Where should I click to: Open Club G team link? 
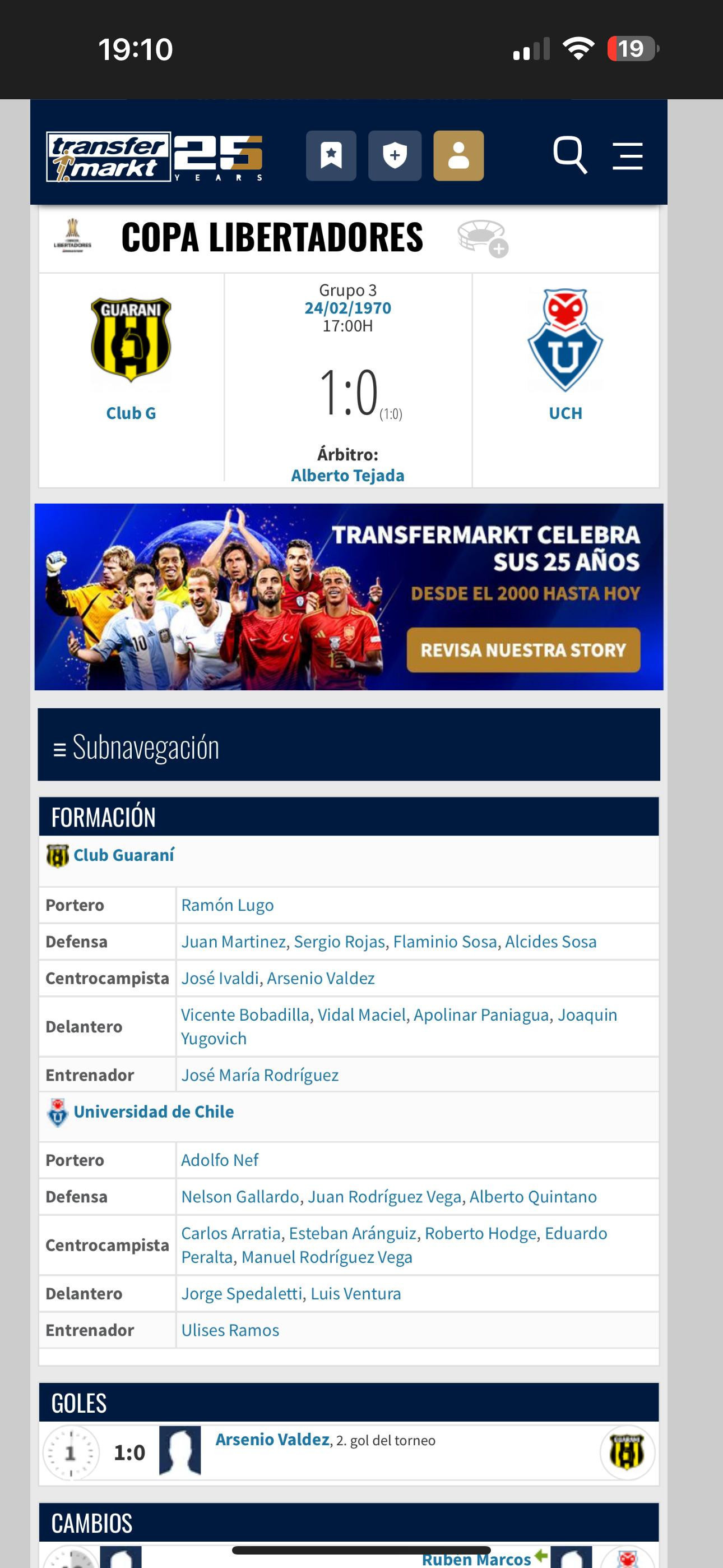(131, 413)
